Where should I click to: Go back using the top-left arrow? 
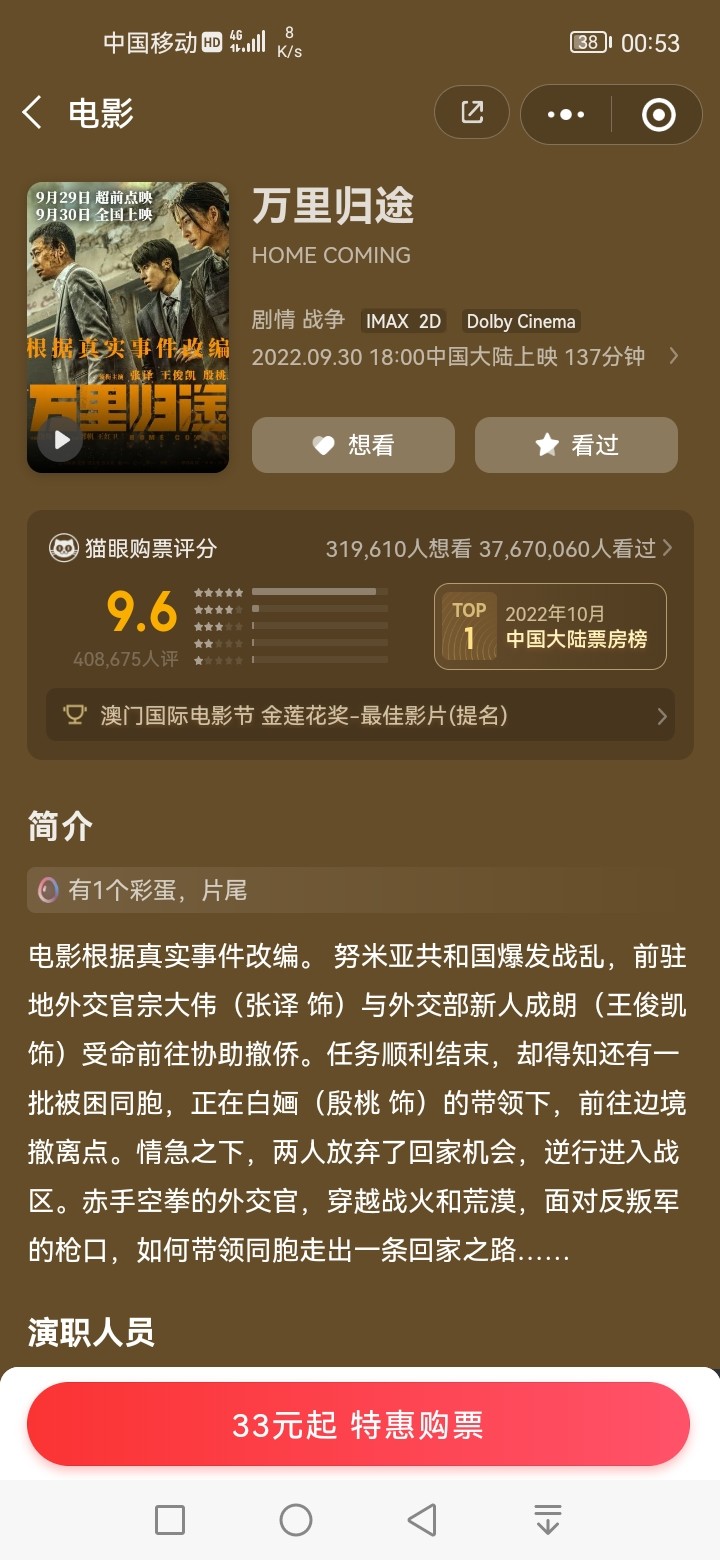point(32,113)
